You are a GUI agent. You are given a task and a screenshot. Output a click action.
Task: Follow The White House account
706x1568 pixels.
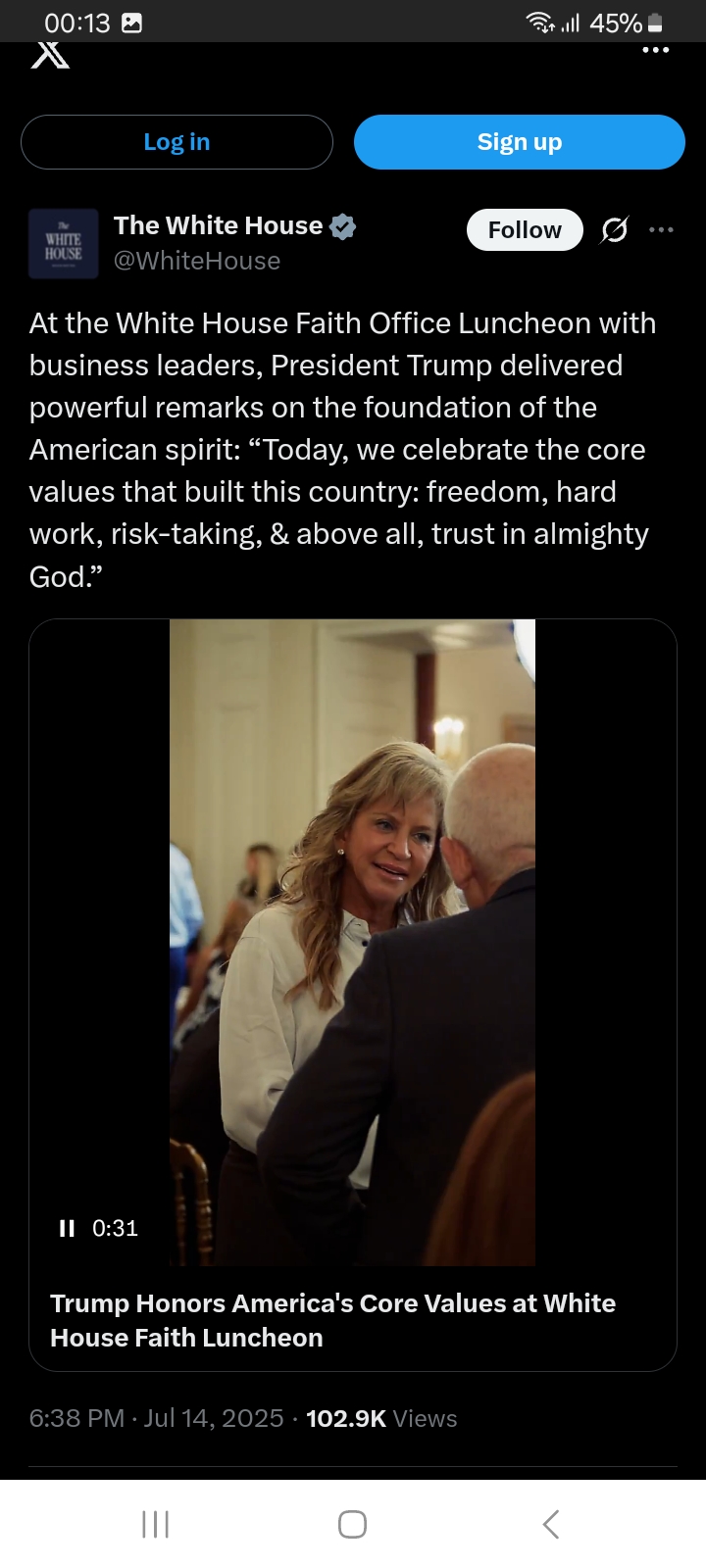tap(525, 230)
